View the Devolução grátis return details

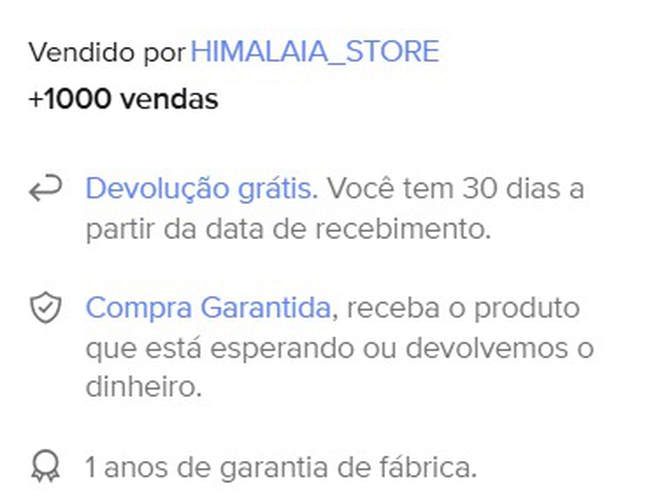[202, 188]
